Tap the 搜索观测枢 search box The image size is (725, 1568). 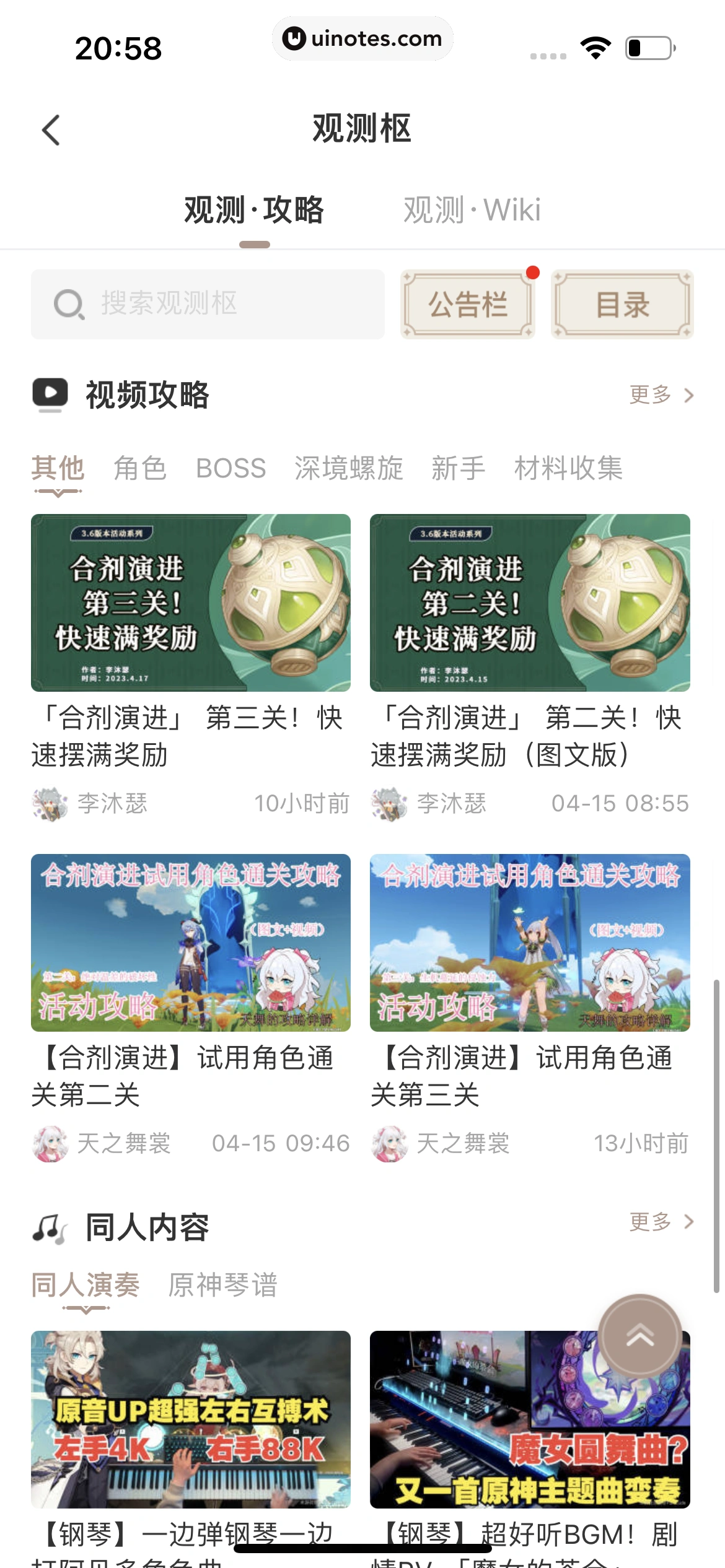pos(208,304)
